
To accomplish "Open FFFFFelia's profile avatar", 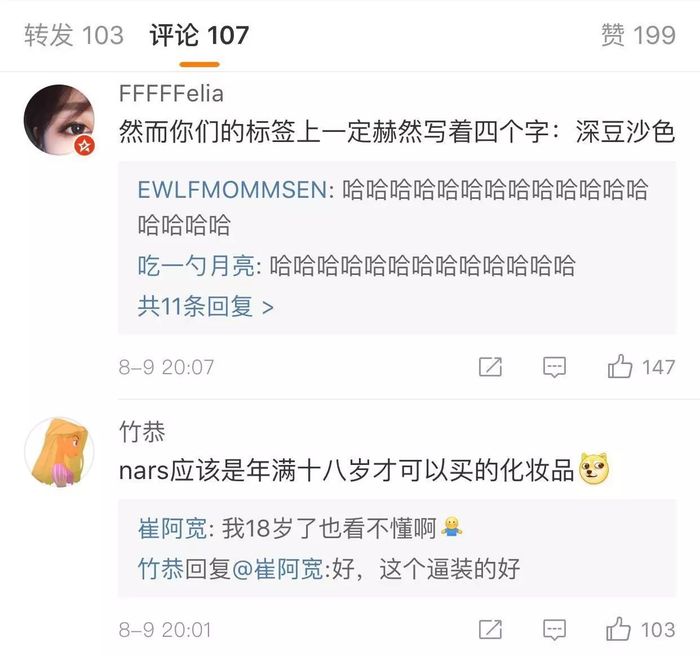I will coord(59,120).
